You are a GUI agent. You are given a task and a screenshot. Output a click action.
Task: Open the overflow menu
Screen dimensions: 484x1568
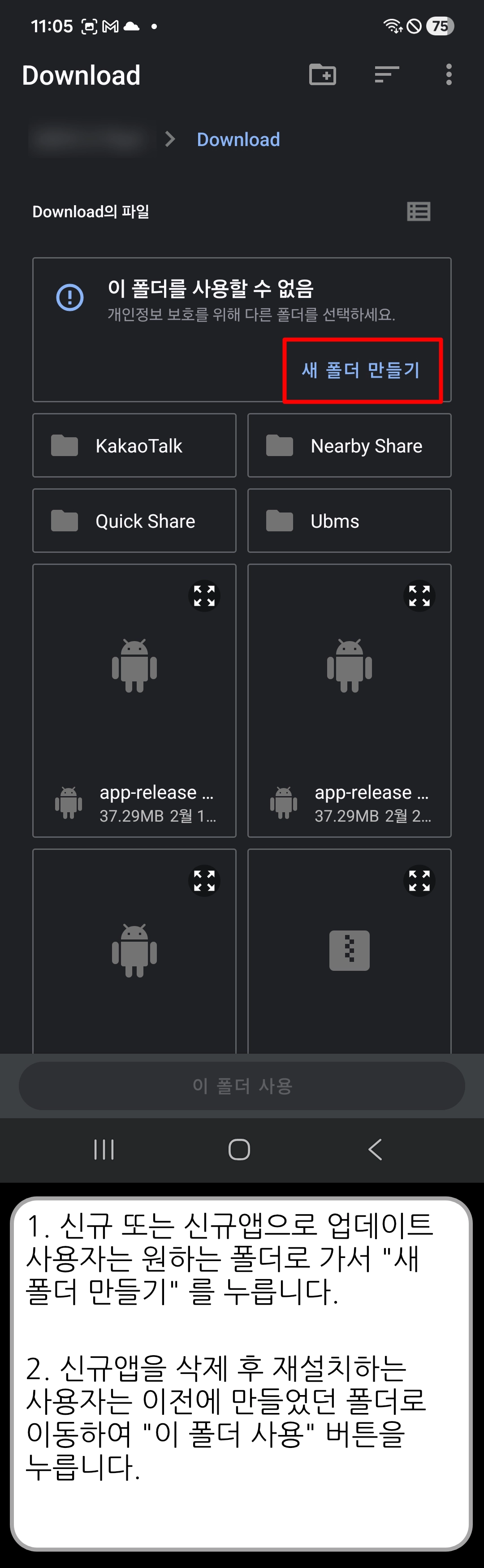click(449, 75)
